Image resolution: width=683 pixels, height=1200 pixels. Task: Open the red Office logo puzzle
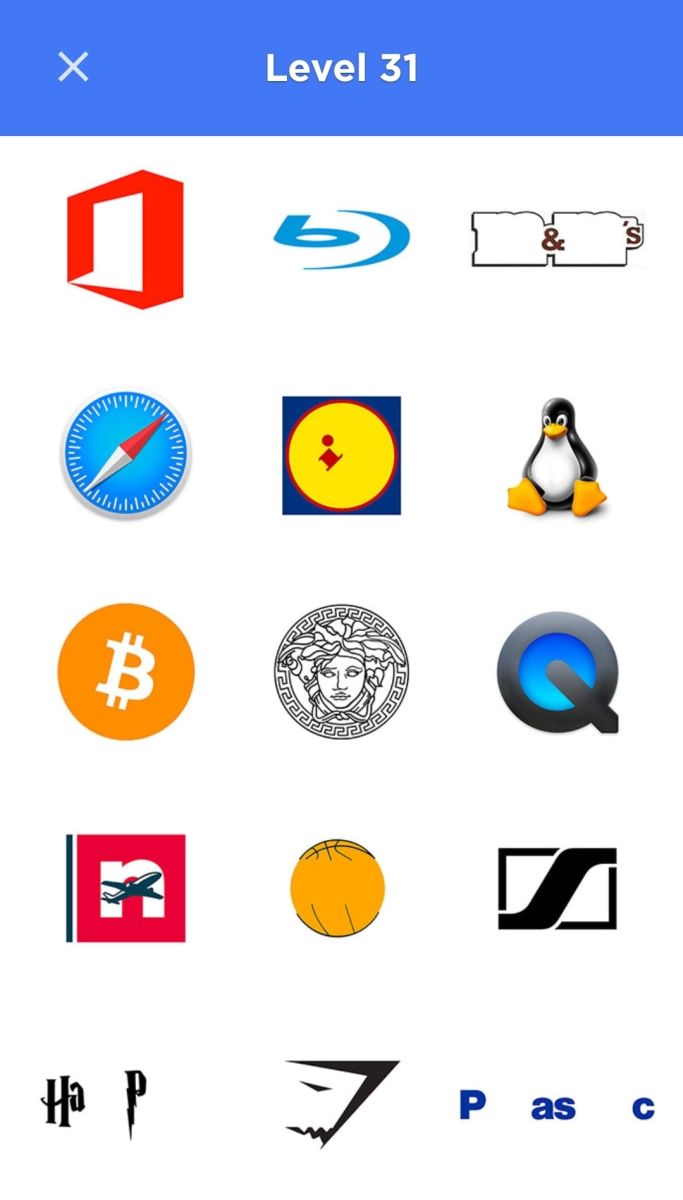[x=125, y=239]
